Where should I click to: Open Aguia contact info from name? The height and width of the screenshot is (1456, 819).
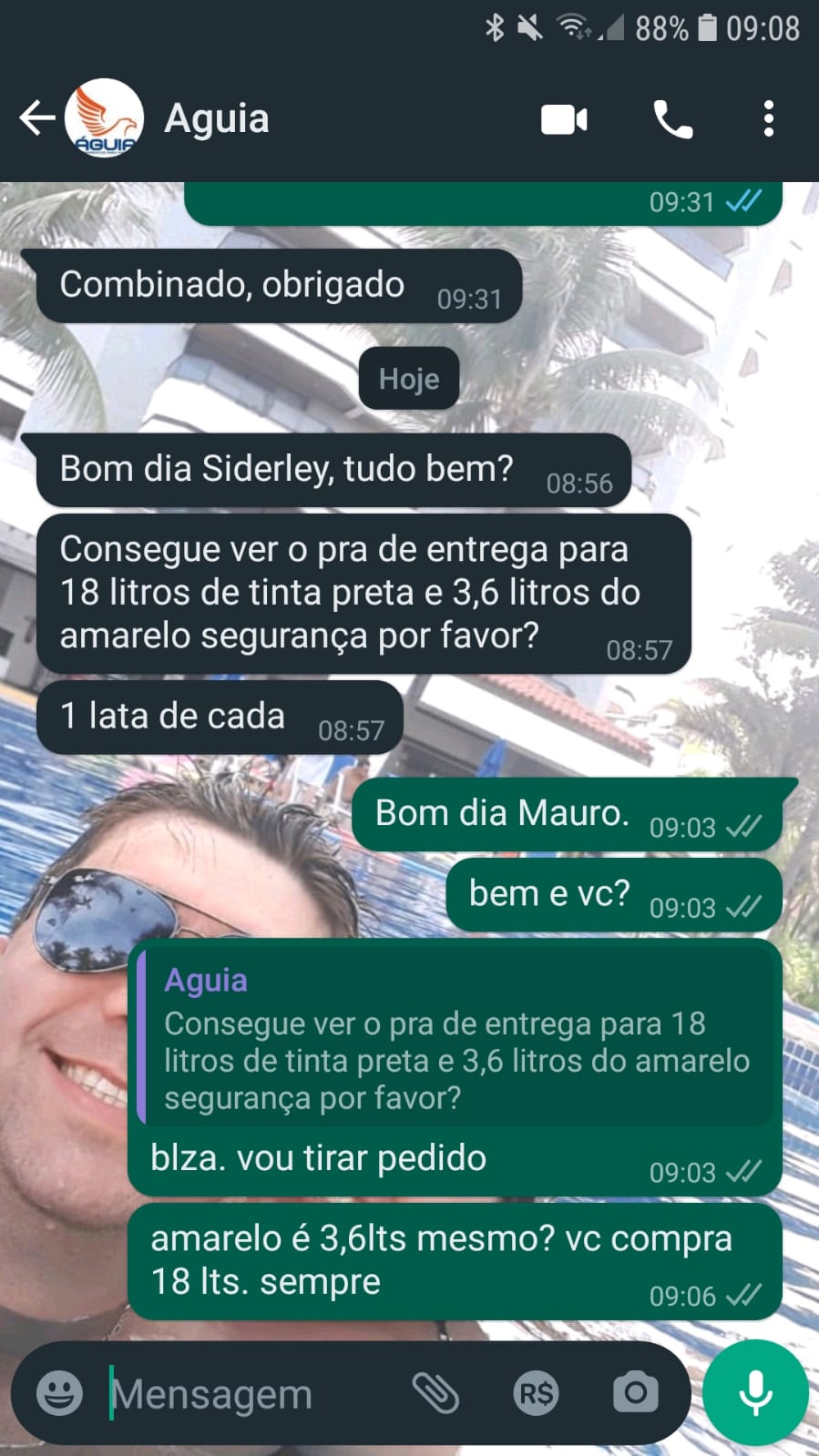click(x=217, y=118)
